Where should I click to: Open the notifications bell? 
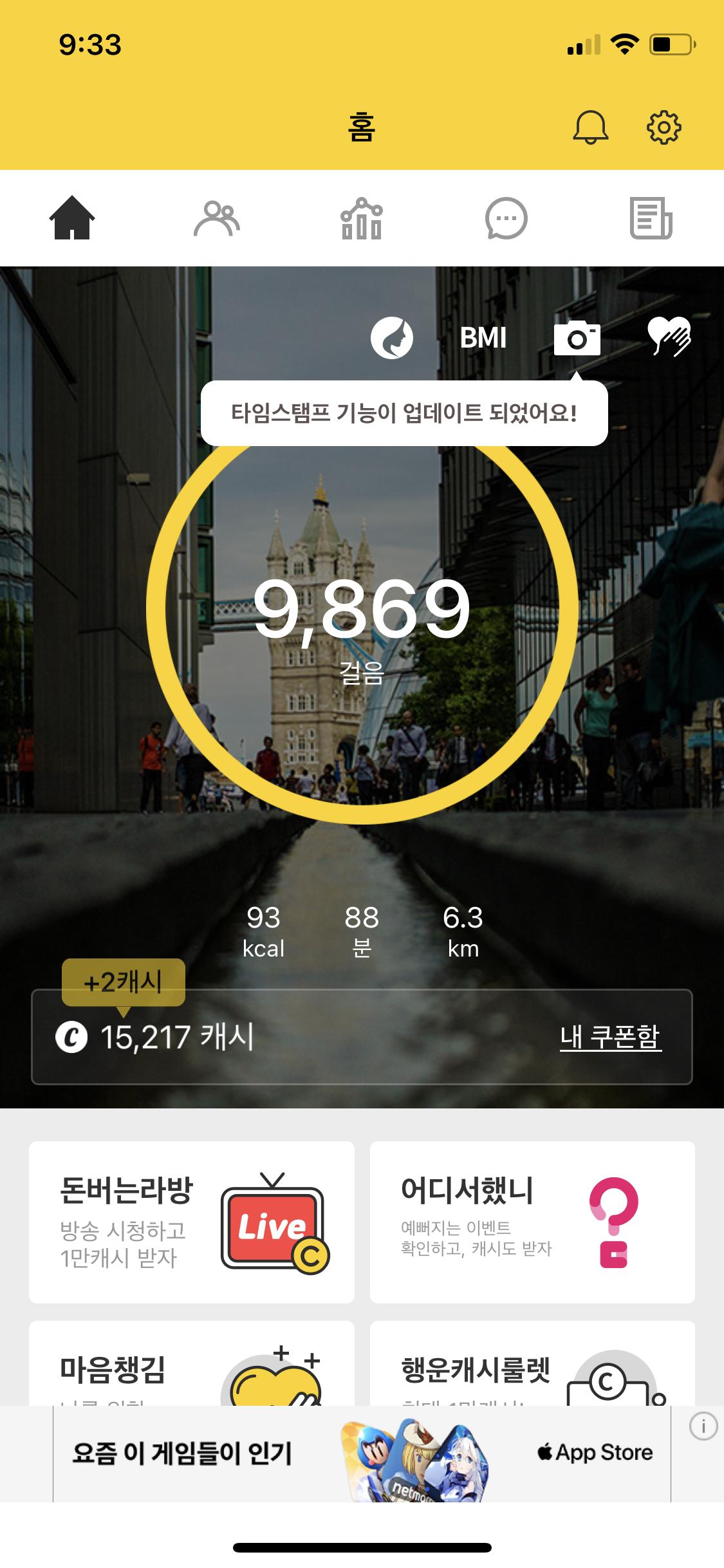(590, 127)
